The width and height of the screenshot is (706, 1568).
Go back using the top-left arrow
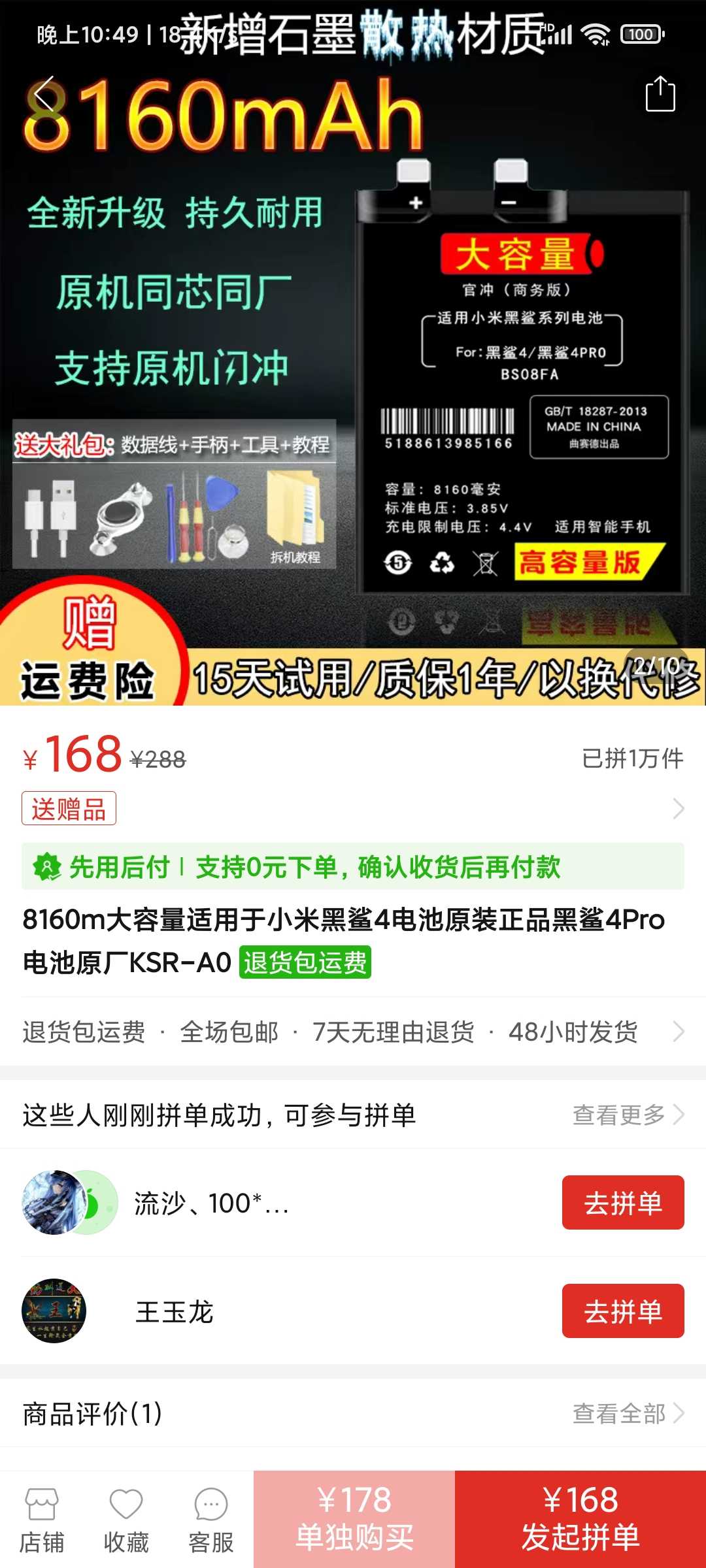[44, 95]
